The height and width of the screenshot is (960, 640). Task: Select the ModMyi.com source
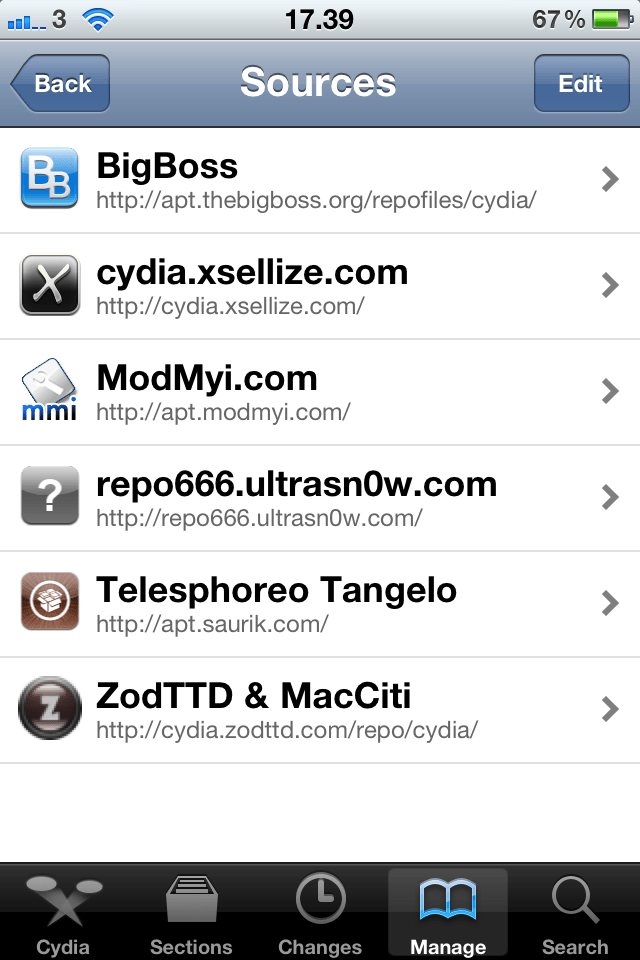tap(320, 392)
